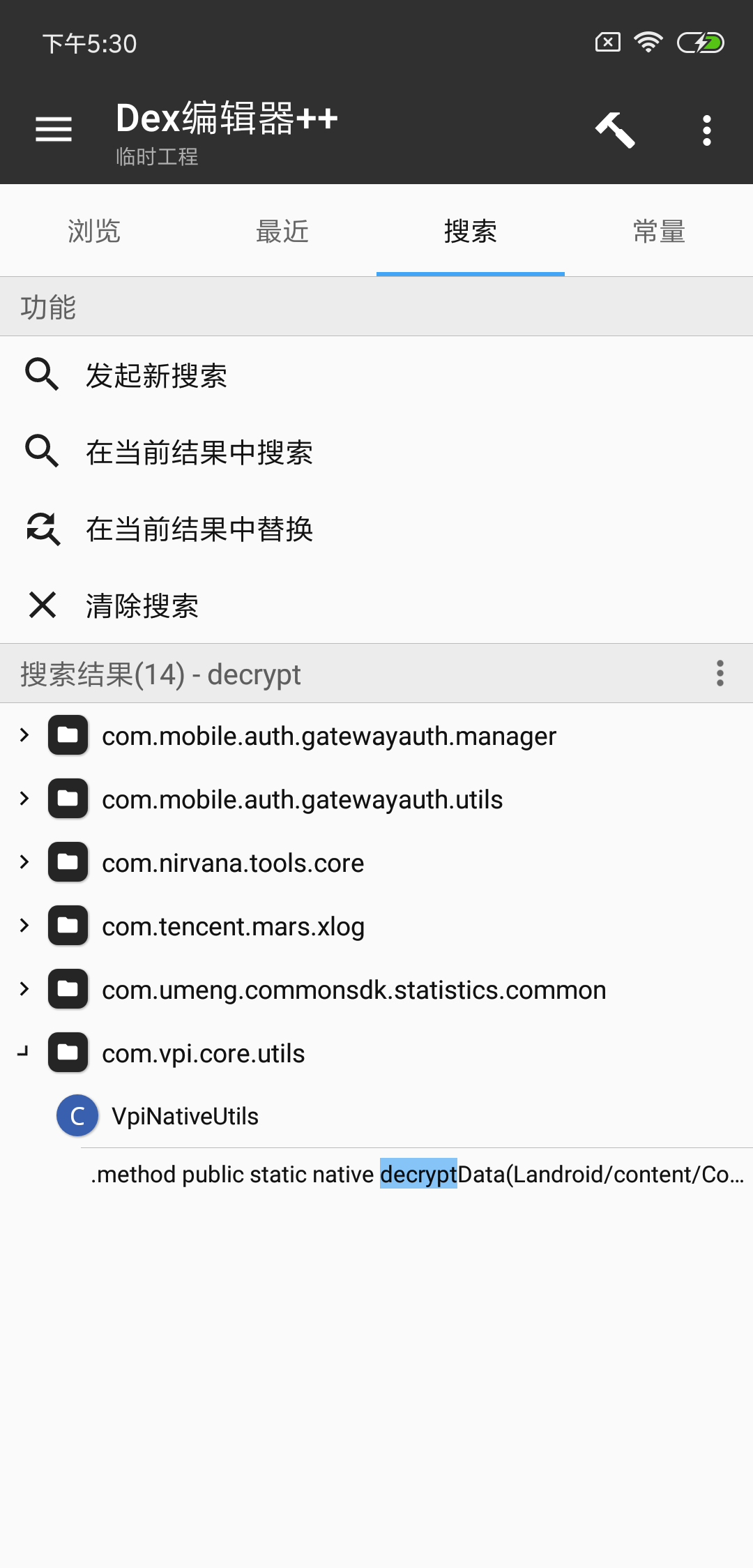753x1568 pixels.
Task: Click the com.vpi.core.utils folder icon
Action: (x=67, y=1053)
